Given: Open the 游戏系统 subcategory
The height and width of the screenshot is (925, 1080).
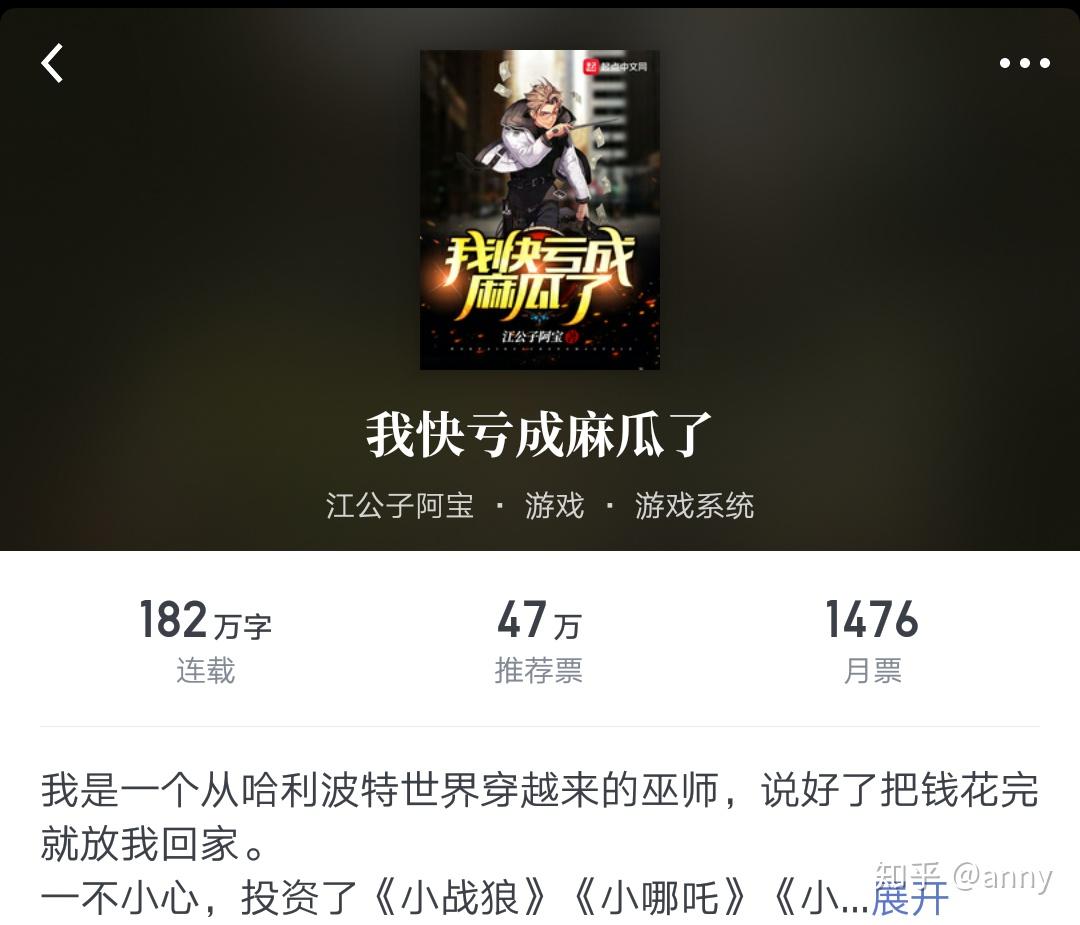Looking at the screenshot, I should (694, 505).
